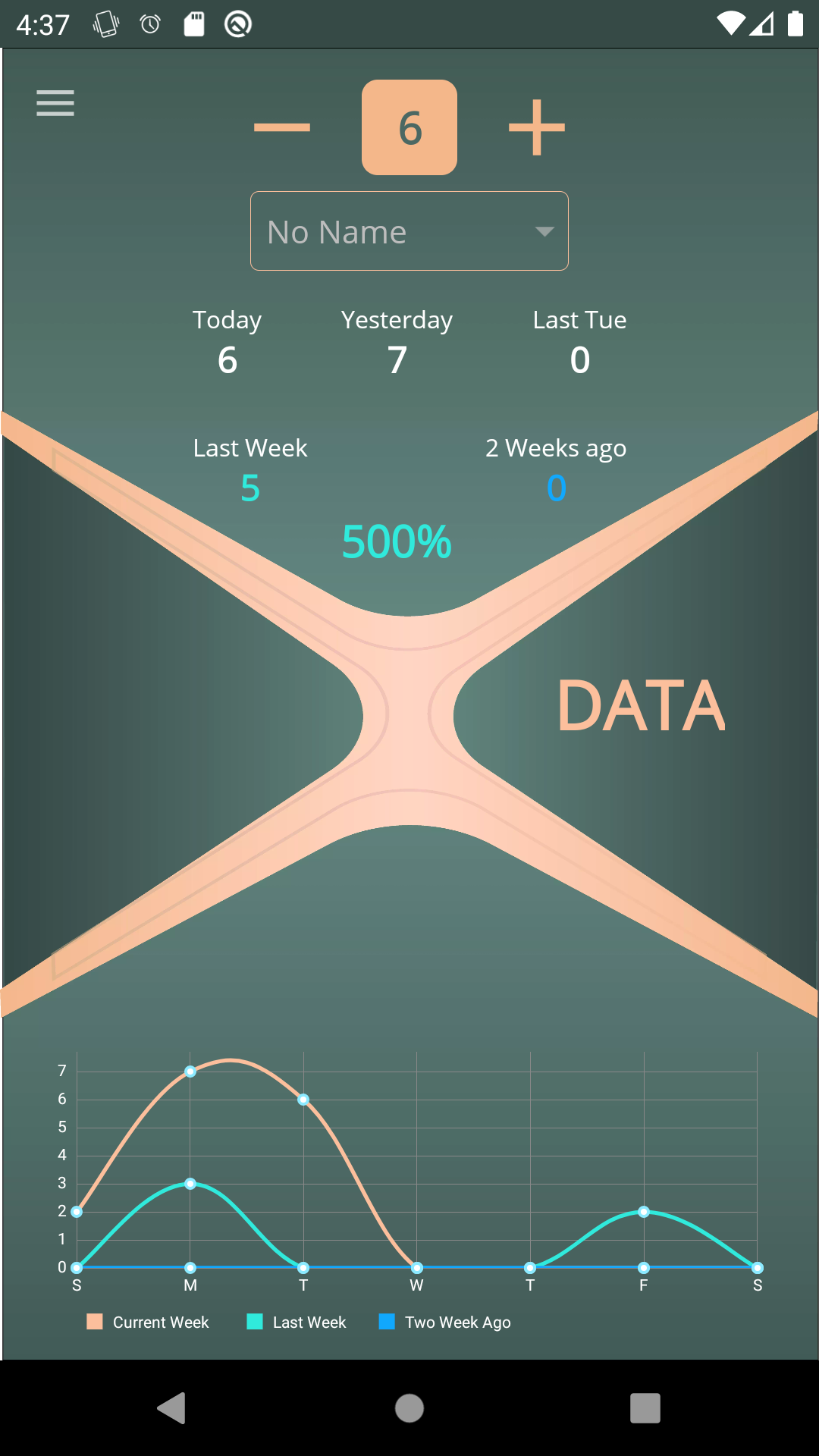Decrease the counter with the minus button
The image size is (819, 1456).
tap(282, 127)
